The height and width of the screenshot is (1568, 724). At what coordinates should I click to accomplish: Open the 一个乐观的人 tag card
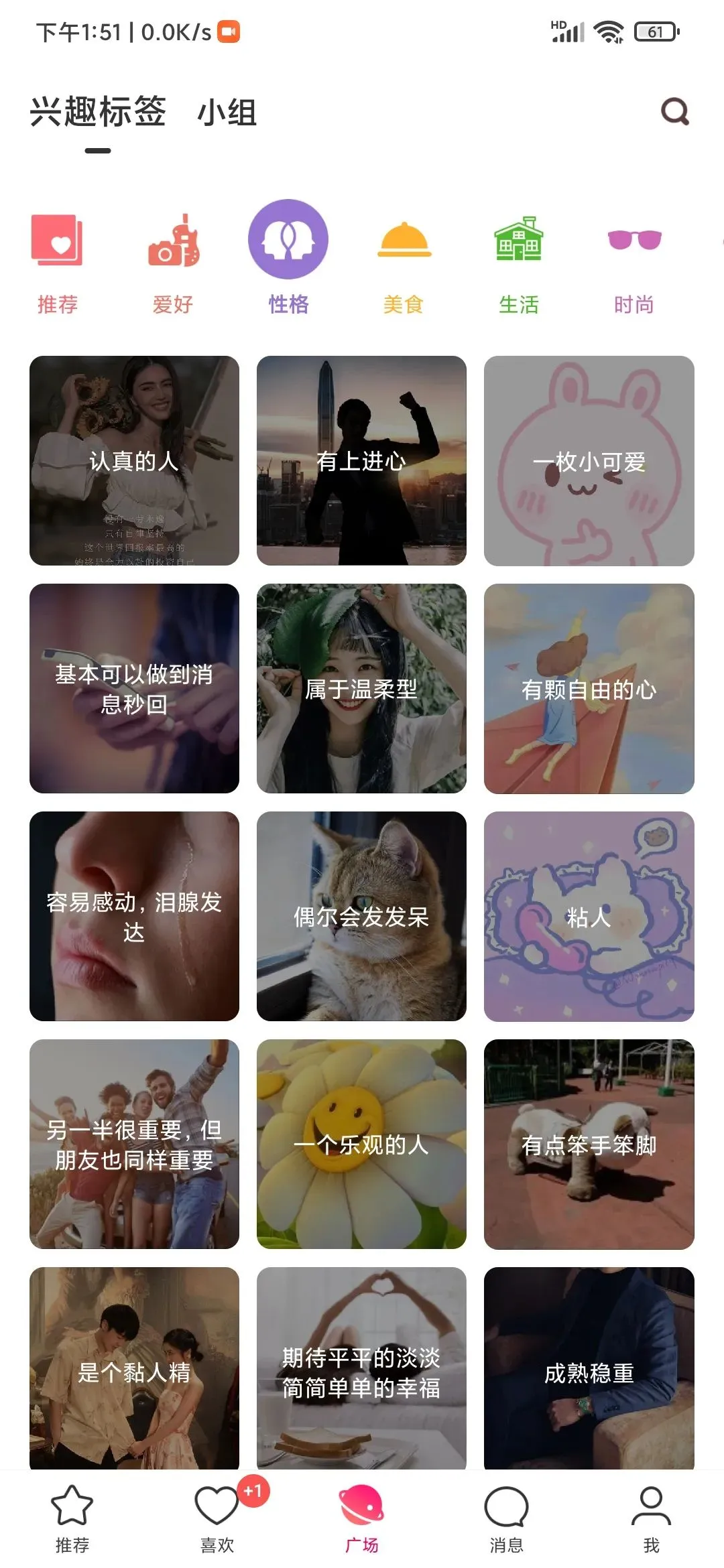pos(361,1144)
